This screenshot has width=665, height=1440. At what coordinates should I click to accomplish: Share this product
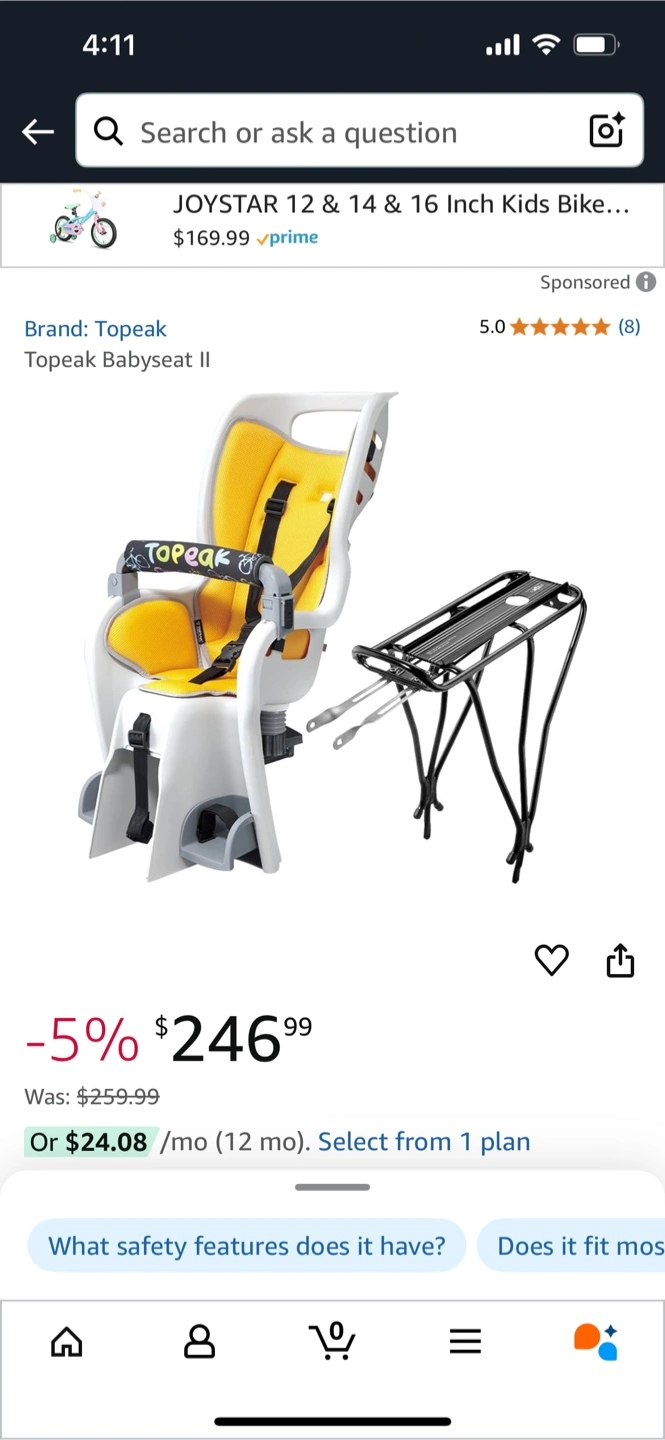[620, 960]
